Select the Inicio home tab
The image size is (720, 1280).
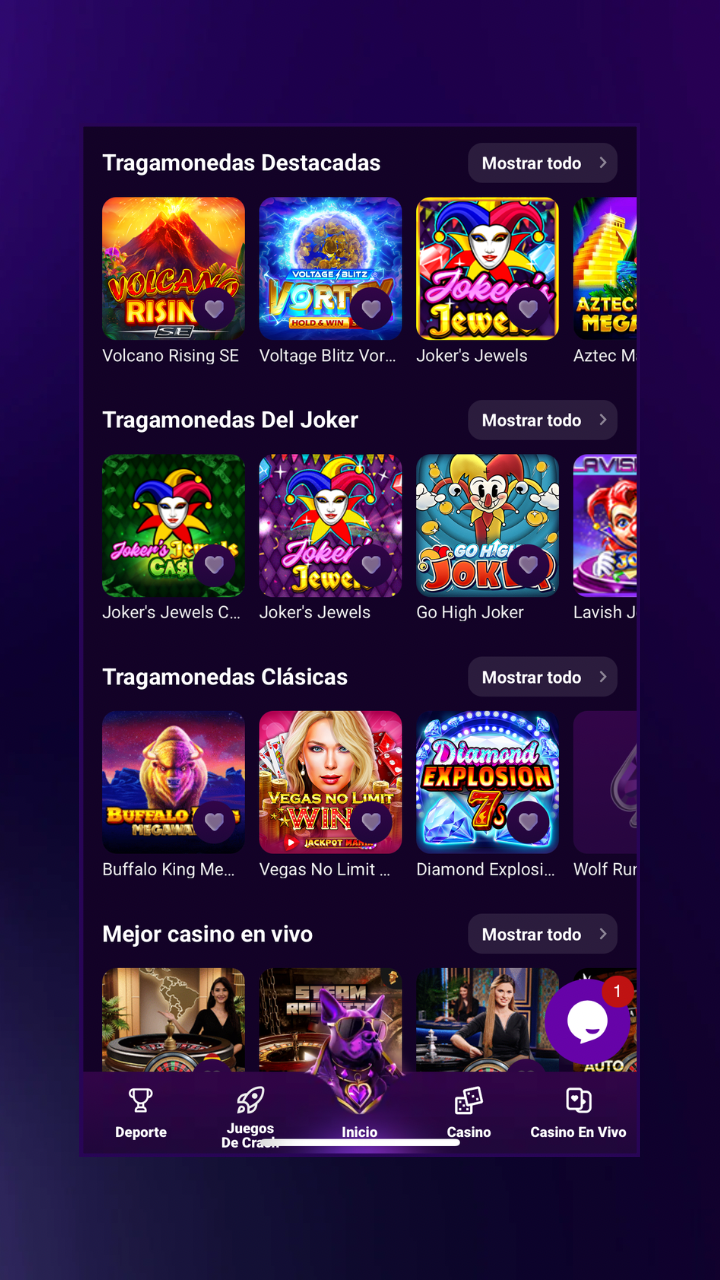pyautogui.click(x=359, y=1110)
